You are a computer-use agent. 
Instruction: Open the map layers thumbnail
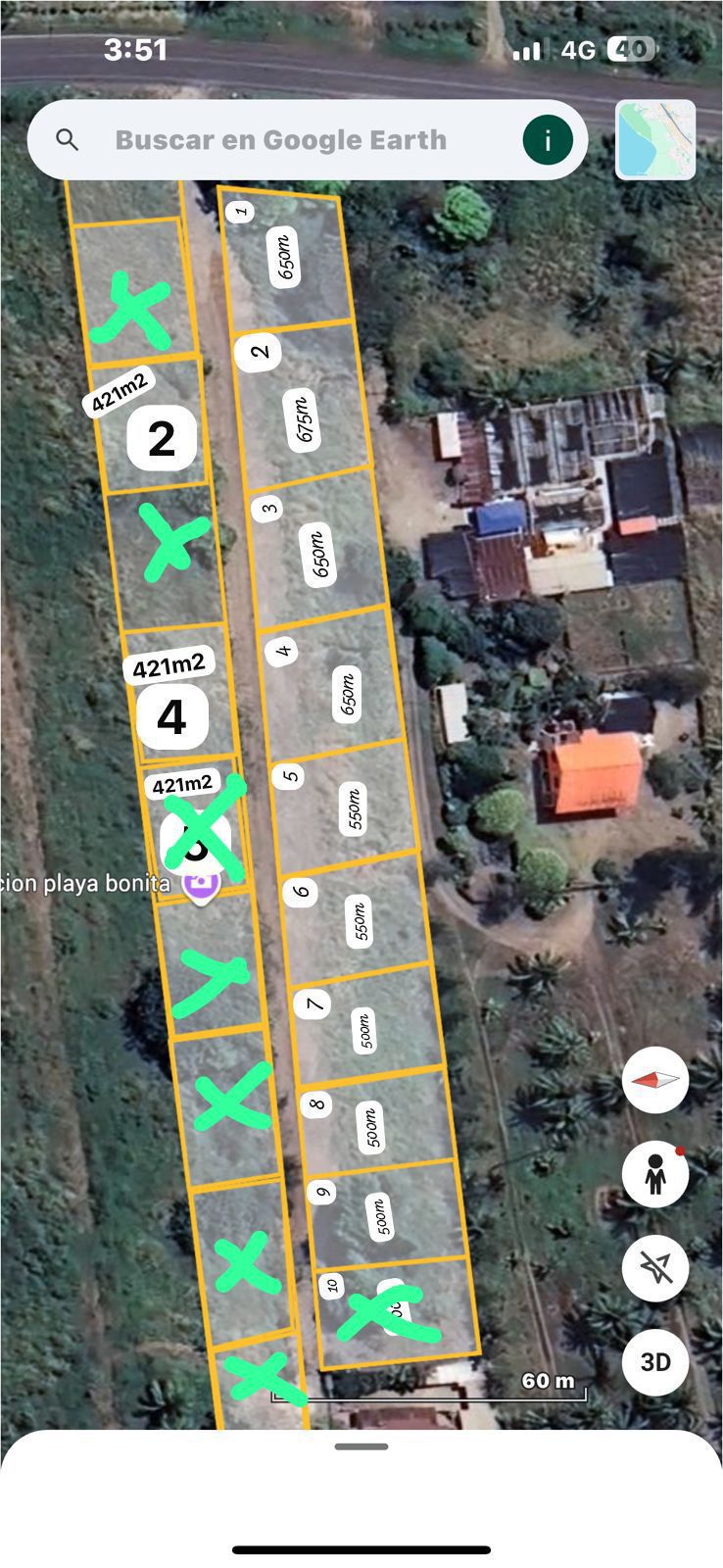click(x=655, y=140)
